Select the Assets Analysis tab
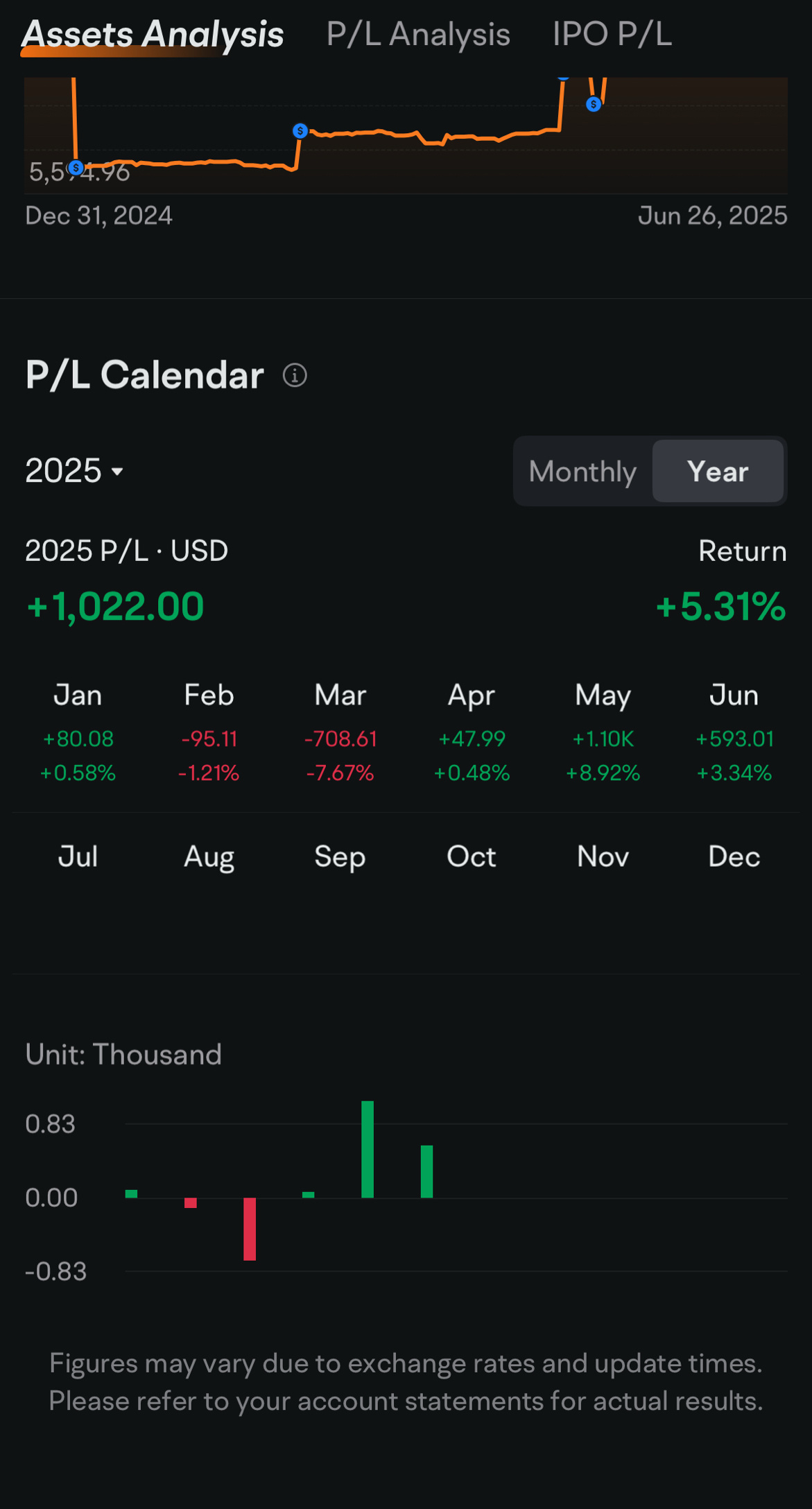This screenshot has height=1509, width=812. (x=153, y=34)
